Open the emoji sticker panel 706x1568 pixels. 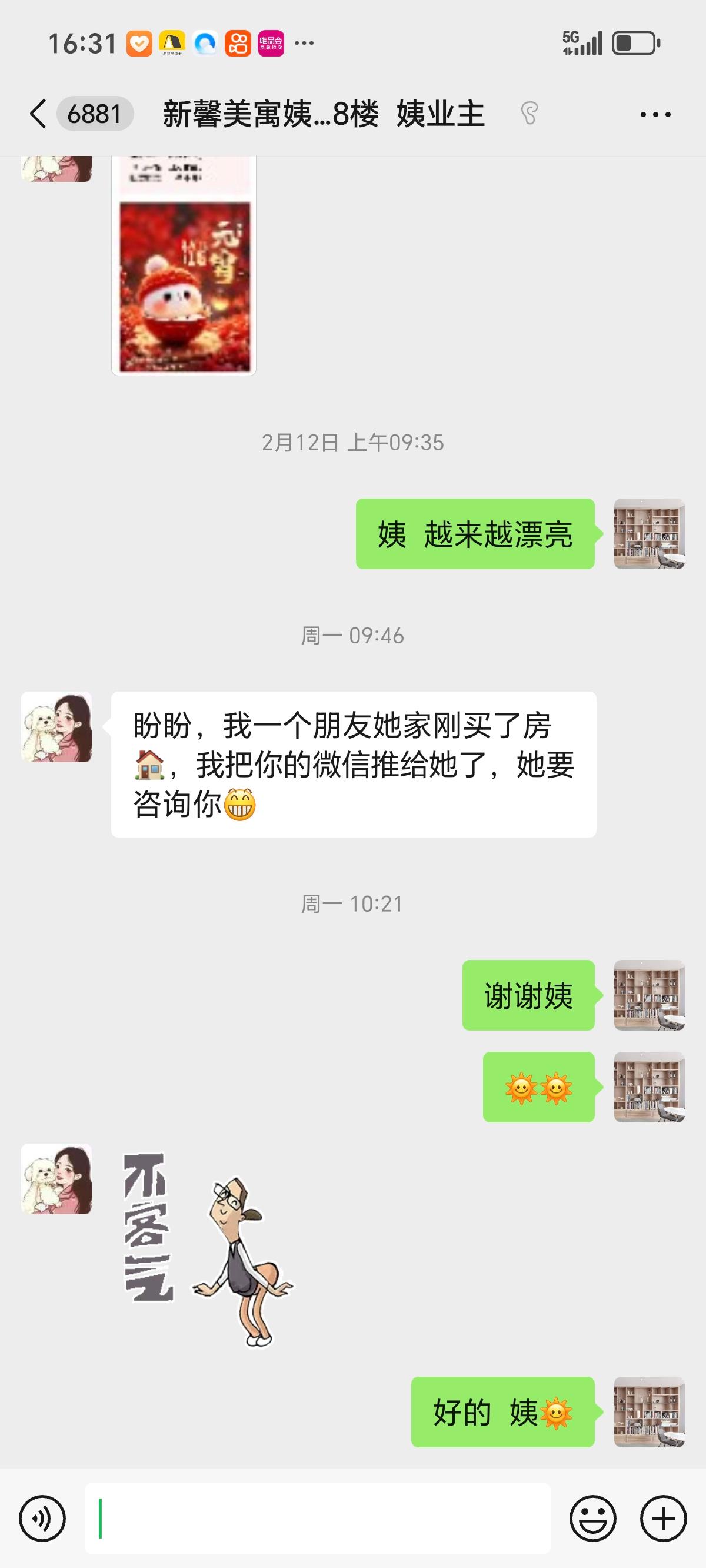[592, 1519]
